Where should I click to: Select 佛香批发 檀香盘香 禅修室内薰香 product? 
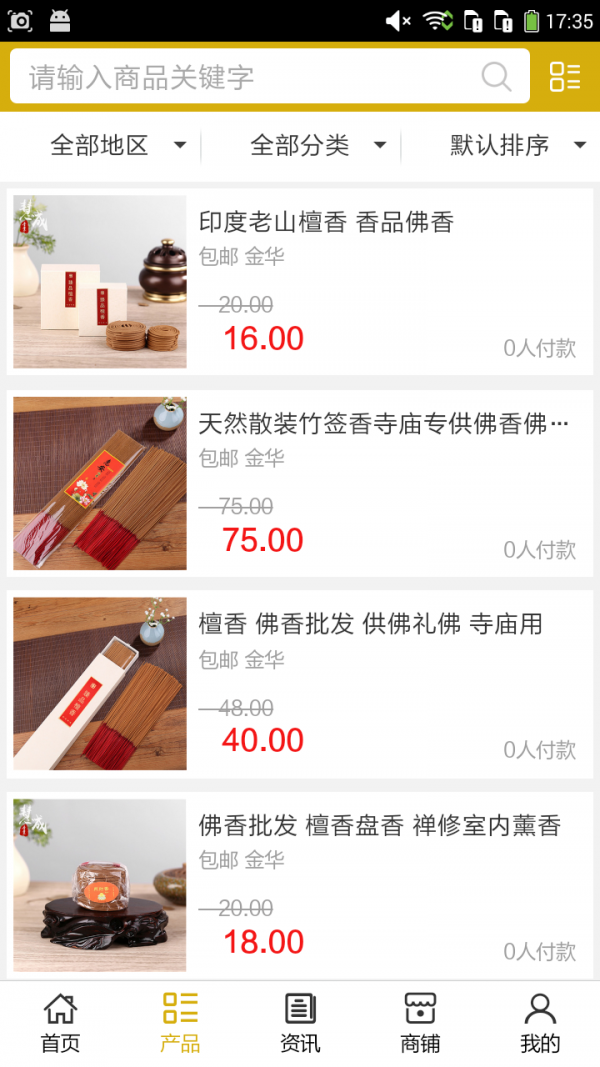[x=380, y=826]
